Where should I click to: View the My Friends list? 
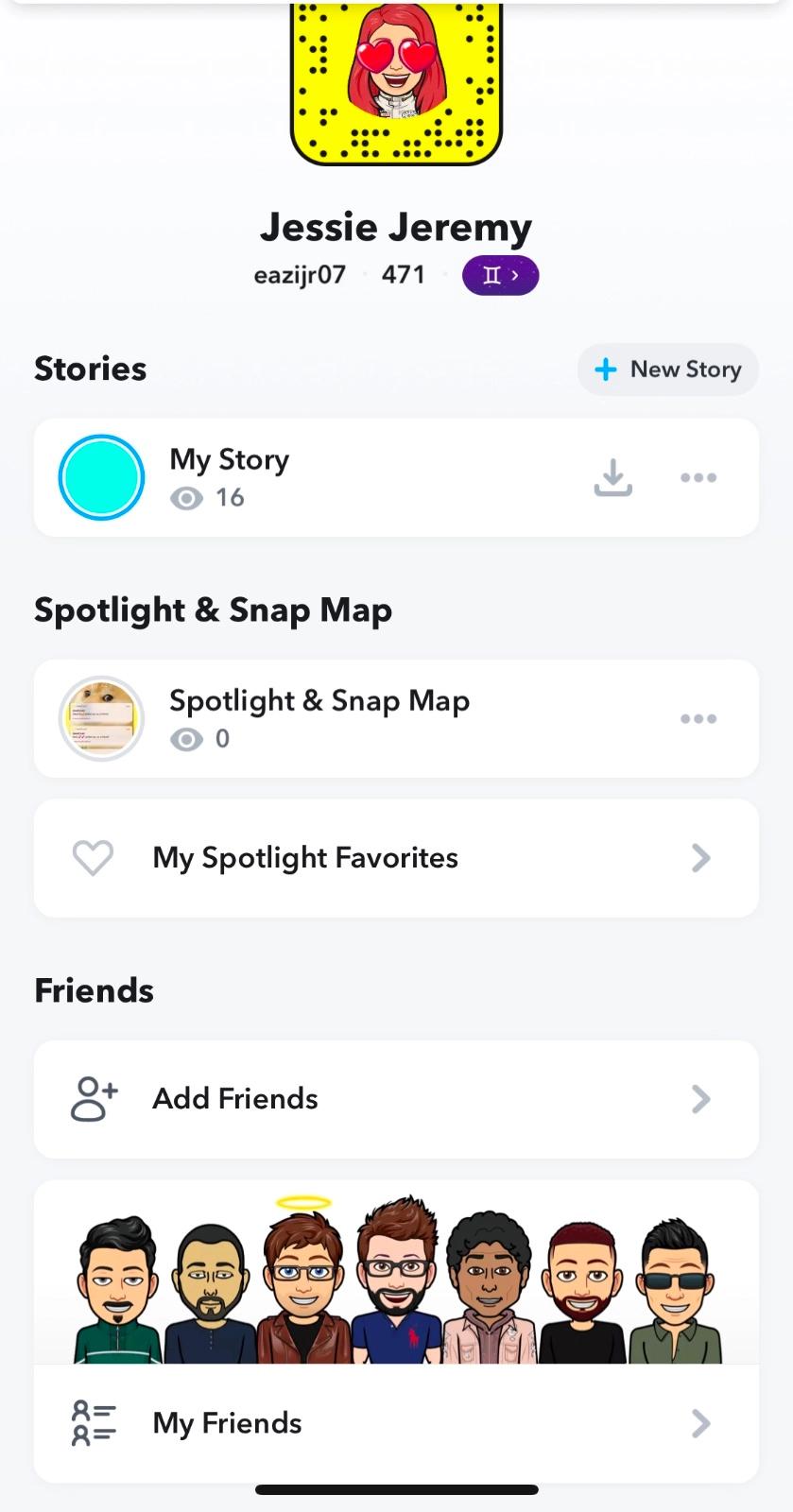click(x=396, y=1423)
